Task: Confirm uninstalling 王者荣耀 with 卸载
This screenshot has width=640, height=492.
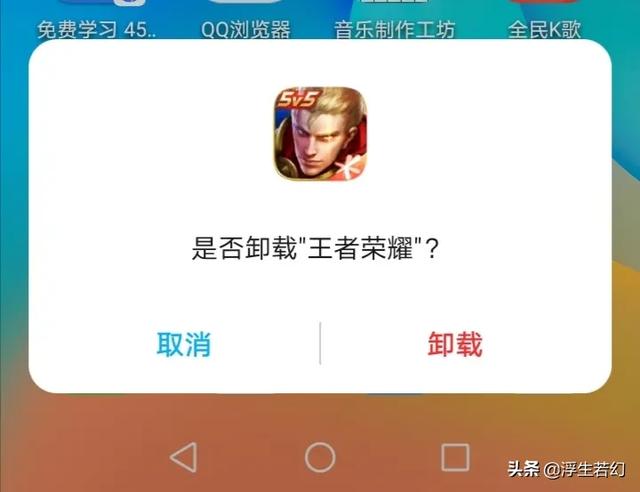Action: pyautogui.click(x=455, y=345)
